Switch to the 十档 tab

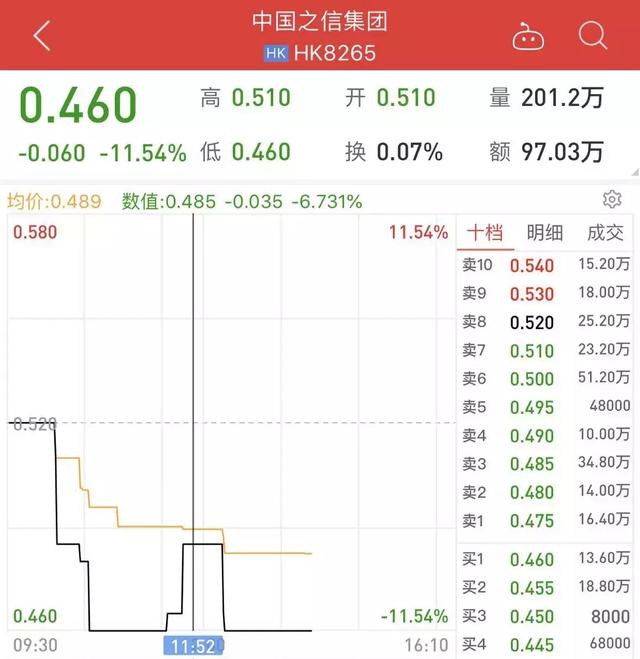coord(485,233)
